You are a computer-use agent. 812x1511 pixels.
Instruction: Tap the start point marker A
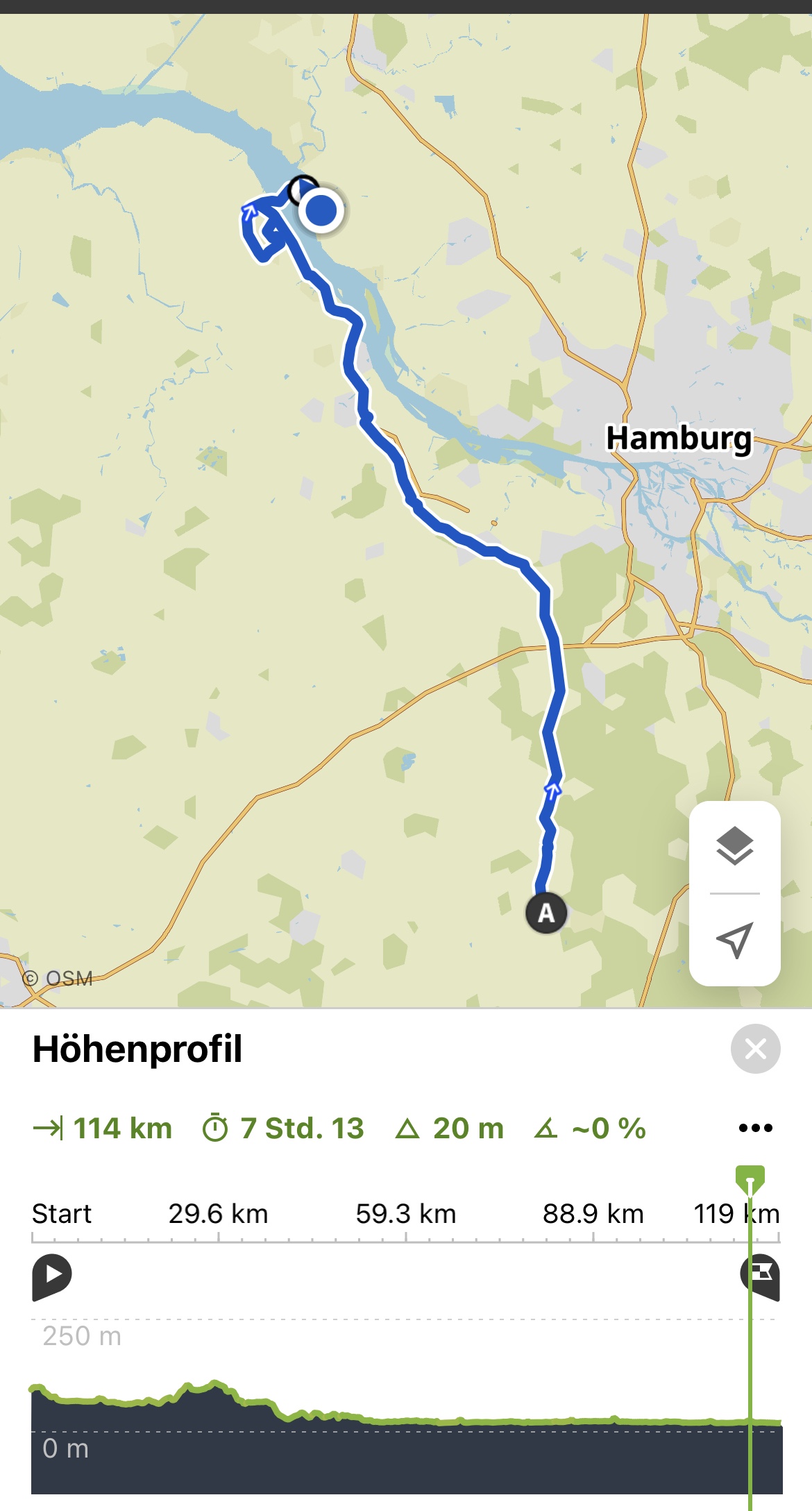click(x=546, y=913)
